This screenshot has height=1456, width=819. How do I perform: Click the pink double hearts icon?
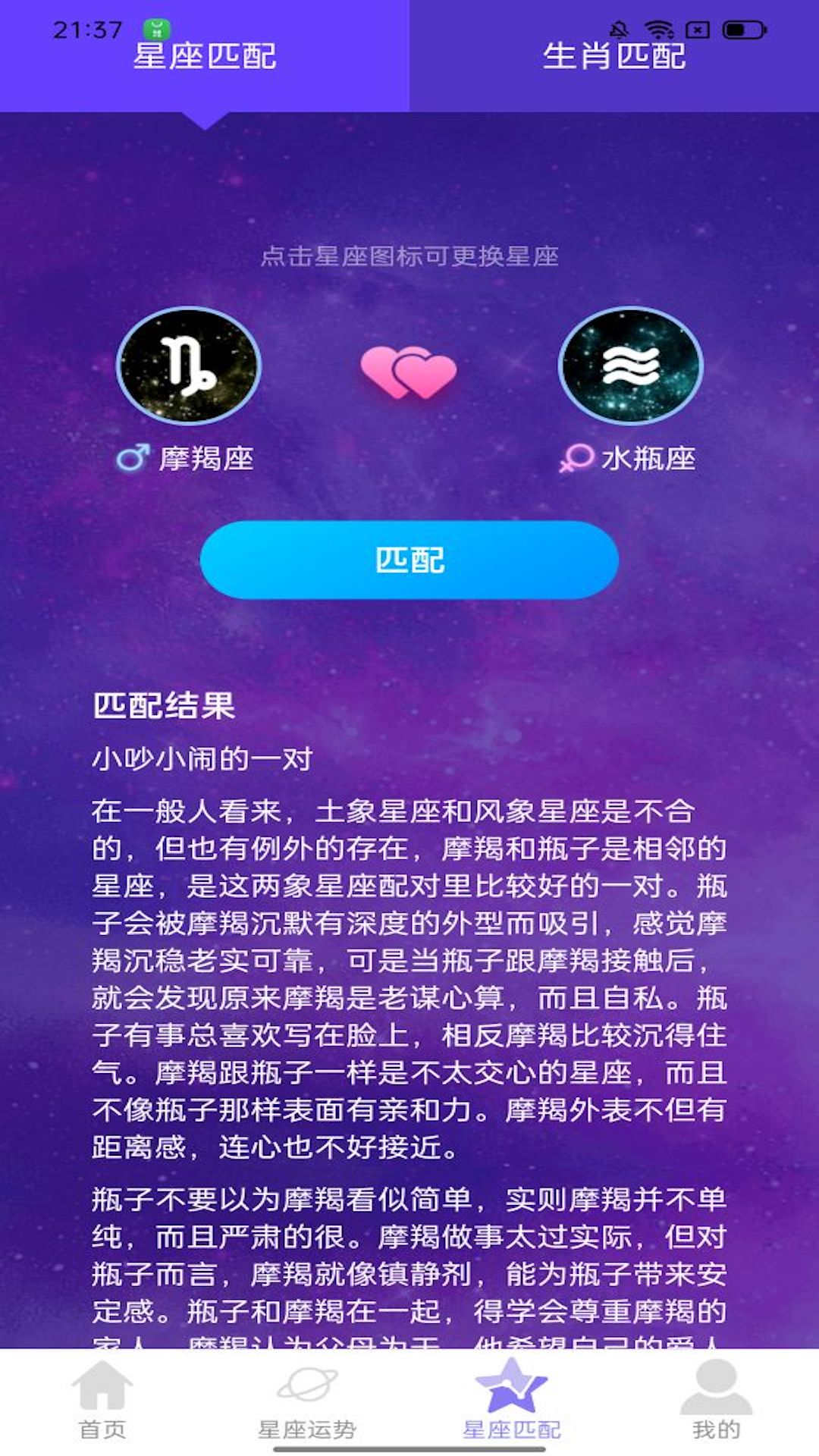pos(409,372)
